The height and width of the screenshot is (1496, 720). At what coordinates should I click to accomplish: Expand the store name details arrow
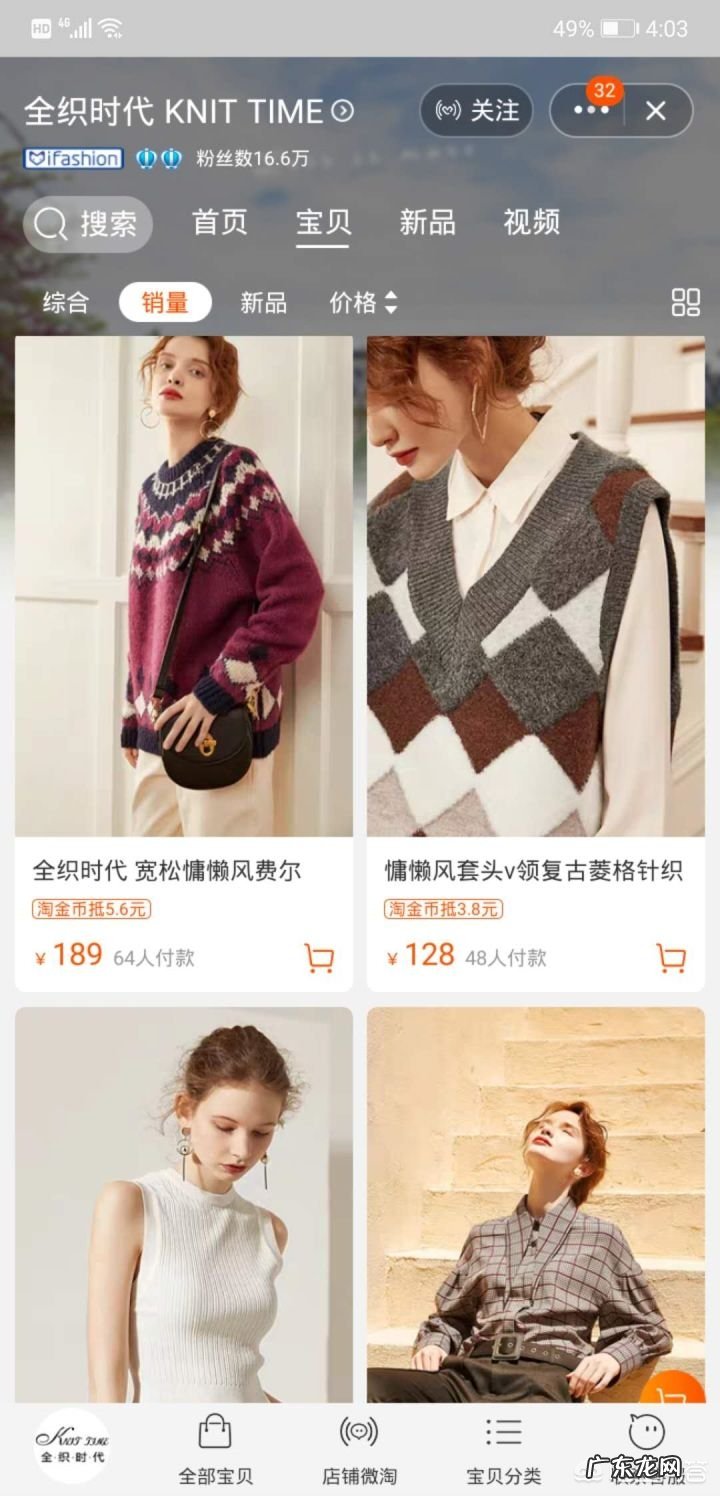(343, 112)
